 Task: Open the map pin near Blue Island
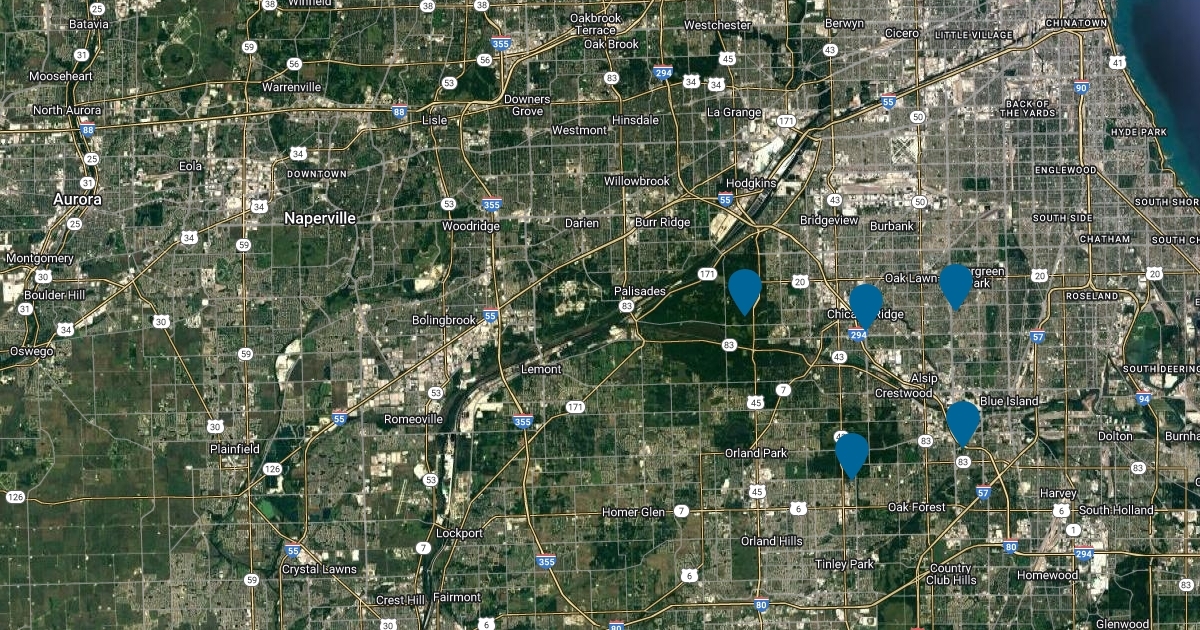click(x=963, y=419)
